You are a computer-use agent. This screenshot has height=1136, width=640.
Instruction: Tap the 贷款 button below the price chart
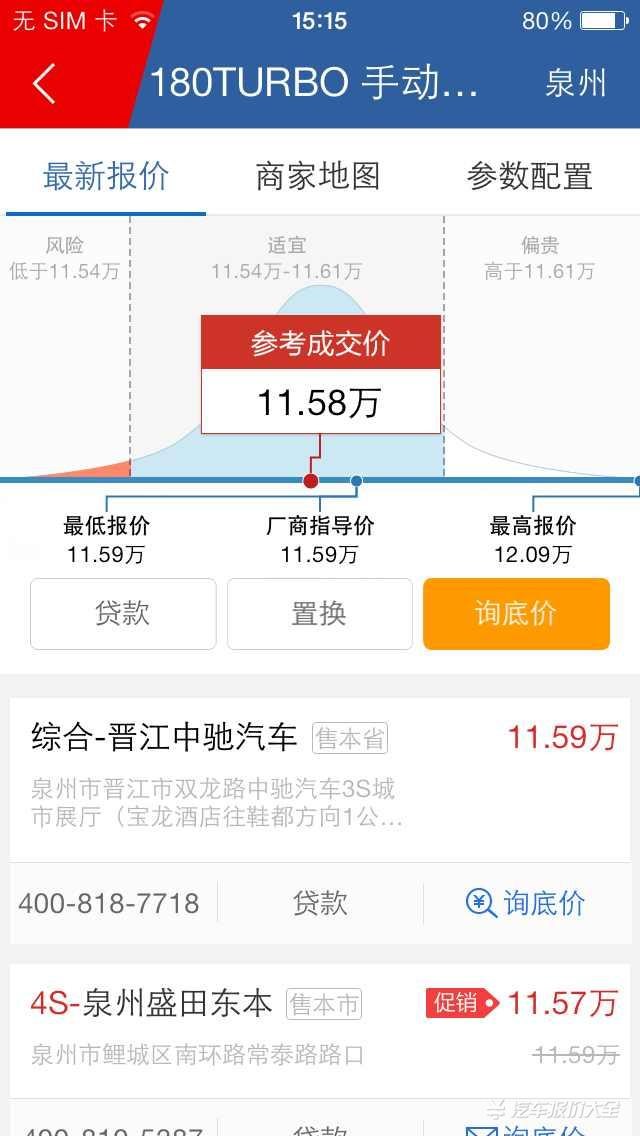pos(123,614)
